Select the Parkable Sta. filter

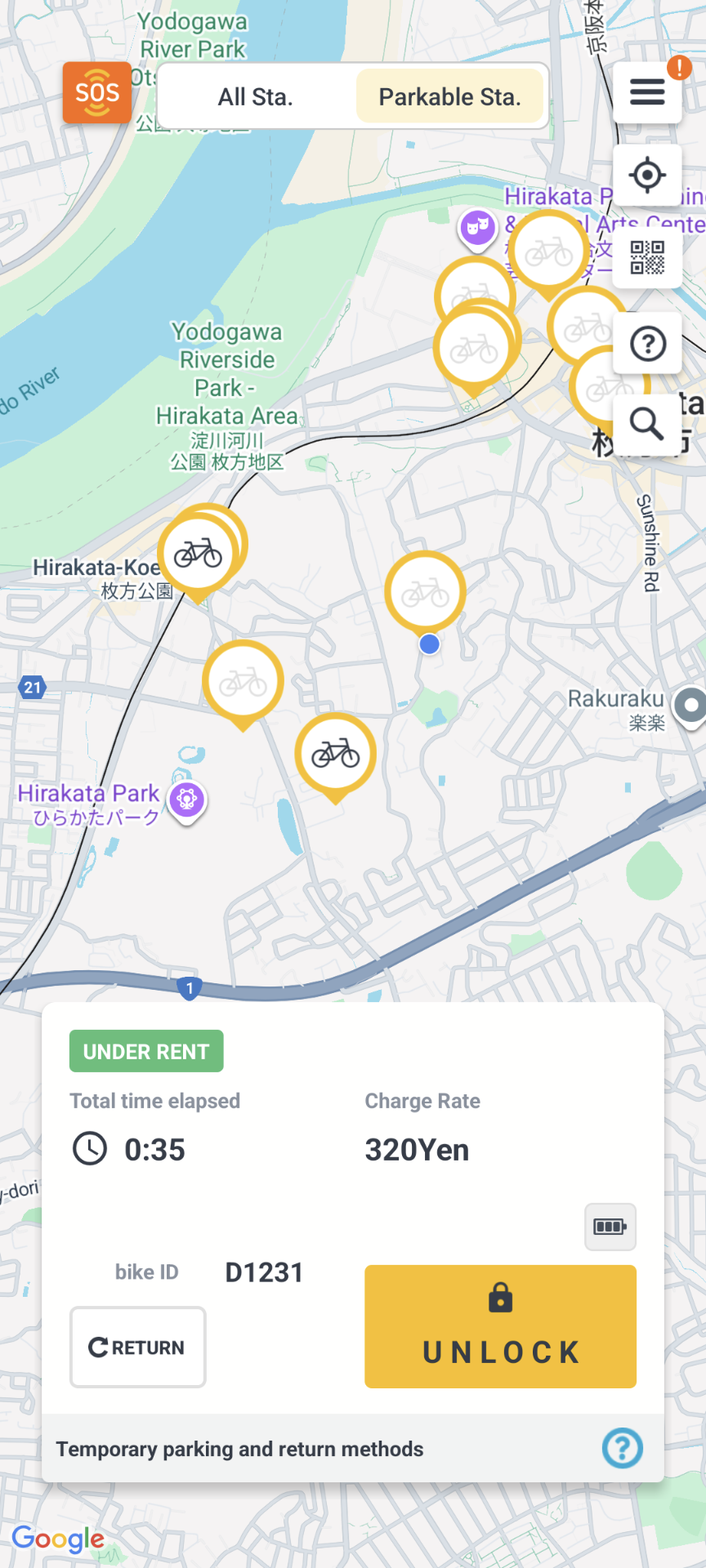coord(449,97)
